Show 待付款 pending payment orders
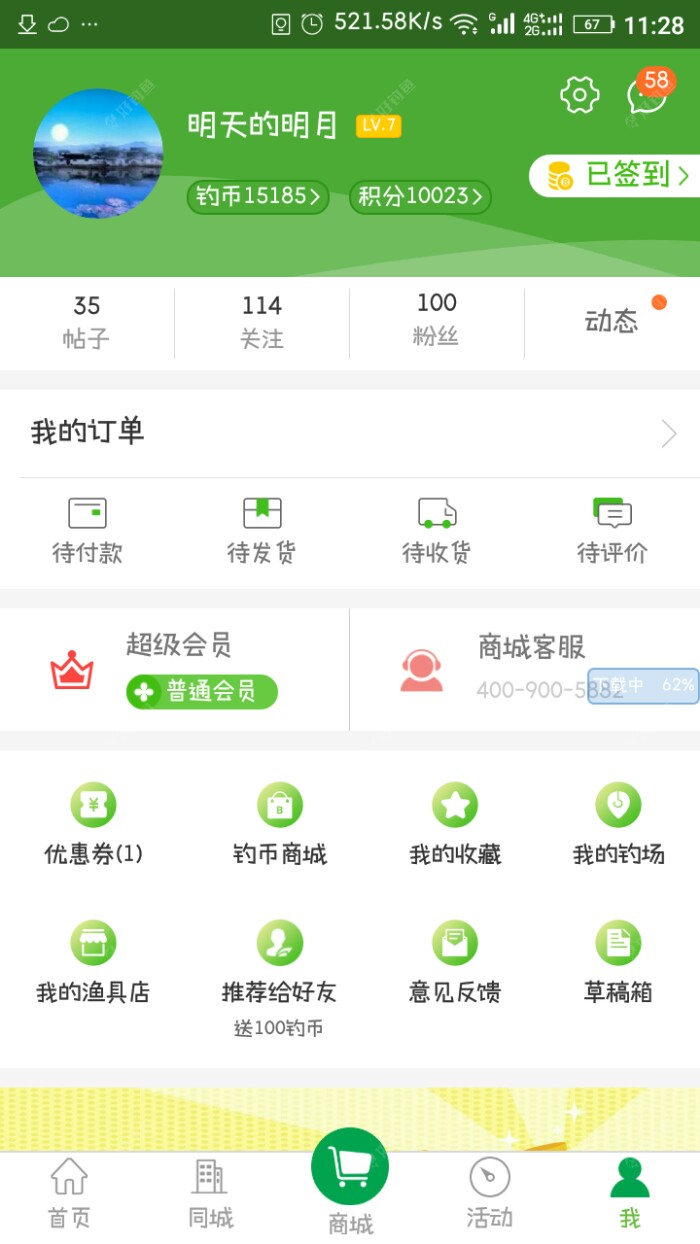 click(x=87, y=530)
